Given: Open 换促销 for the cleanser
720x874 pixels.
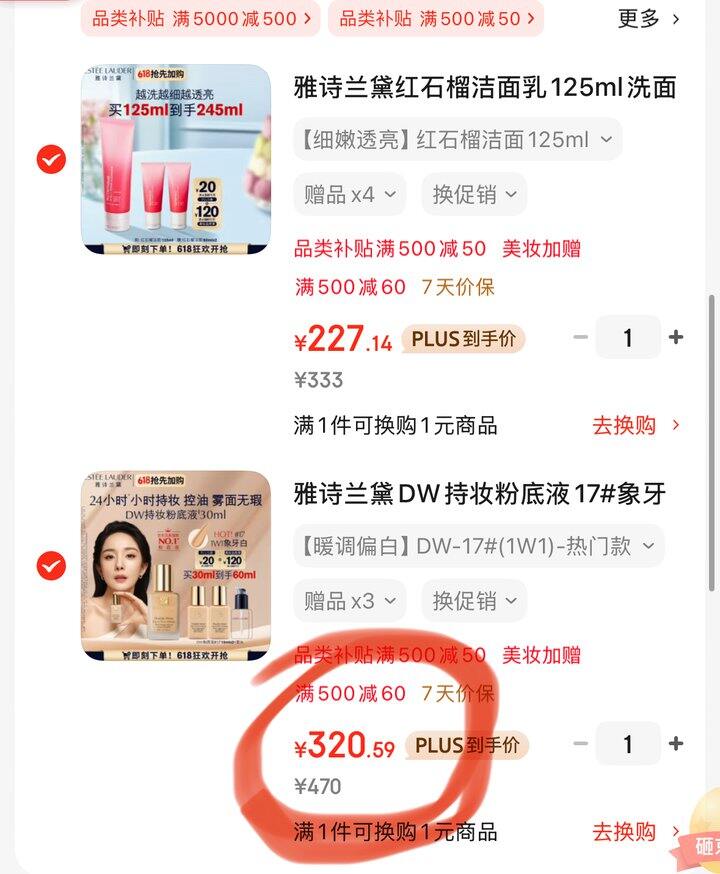Looking at the screenshot, I should coord(474,194).
